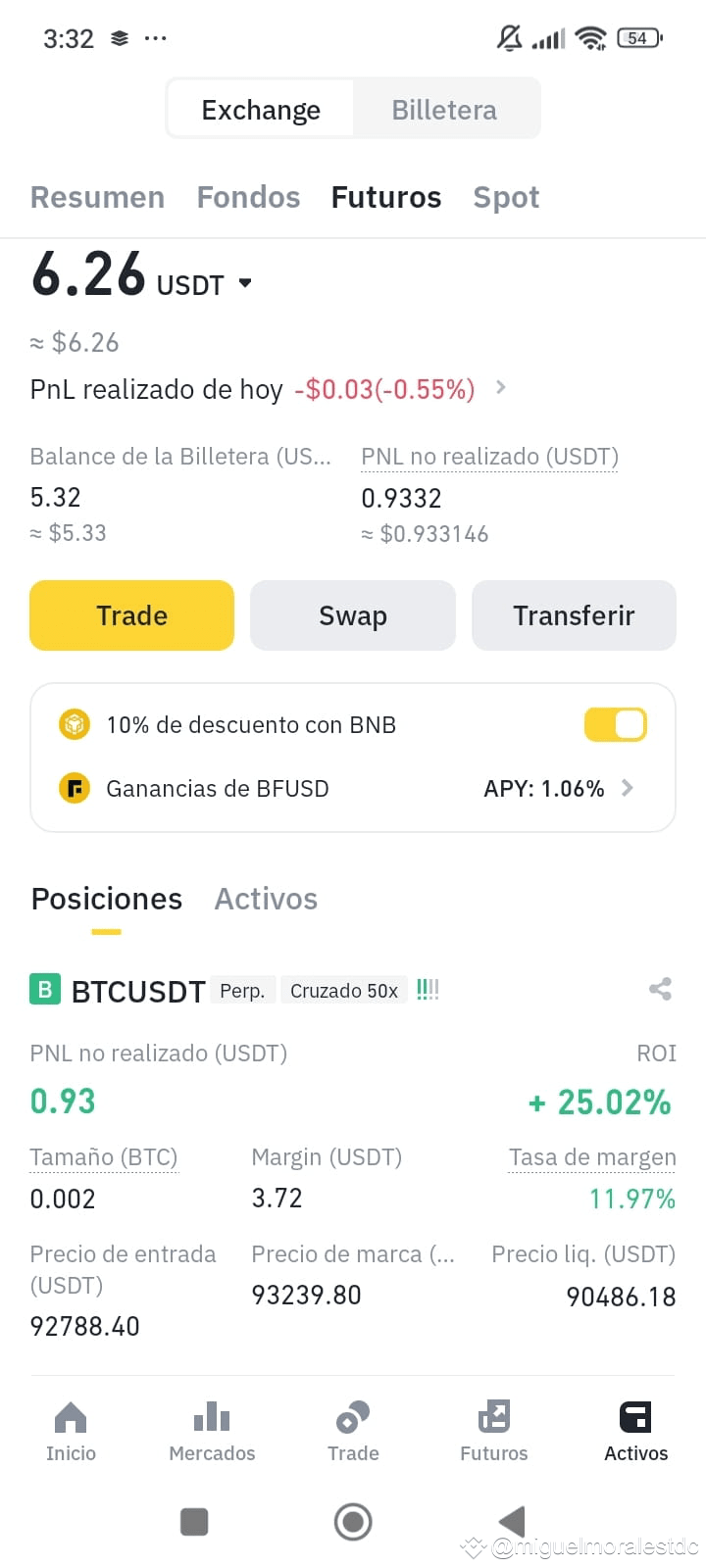Open Ganancias de BFUSD row
Image resolution: width=706 pixels, height=1568 pixels.
click(353, 788)
